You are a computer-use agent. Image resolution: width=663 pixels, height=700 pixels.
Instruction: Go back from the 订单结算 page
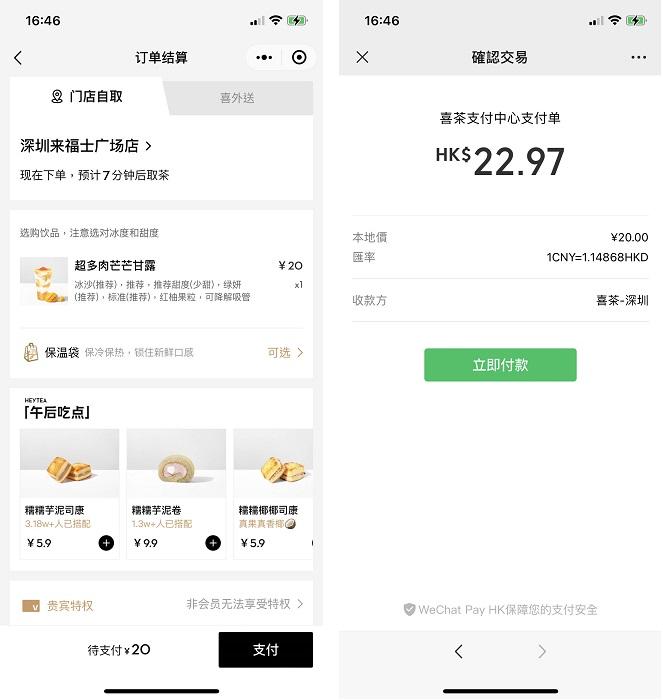(18, 58)
